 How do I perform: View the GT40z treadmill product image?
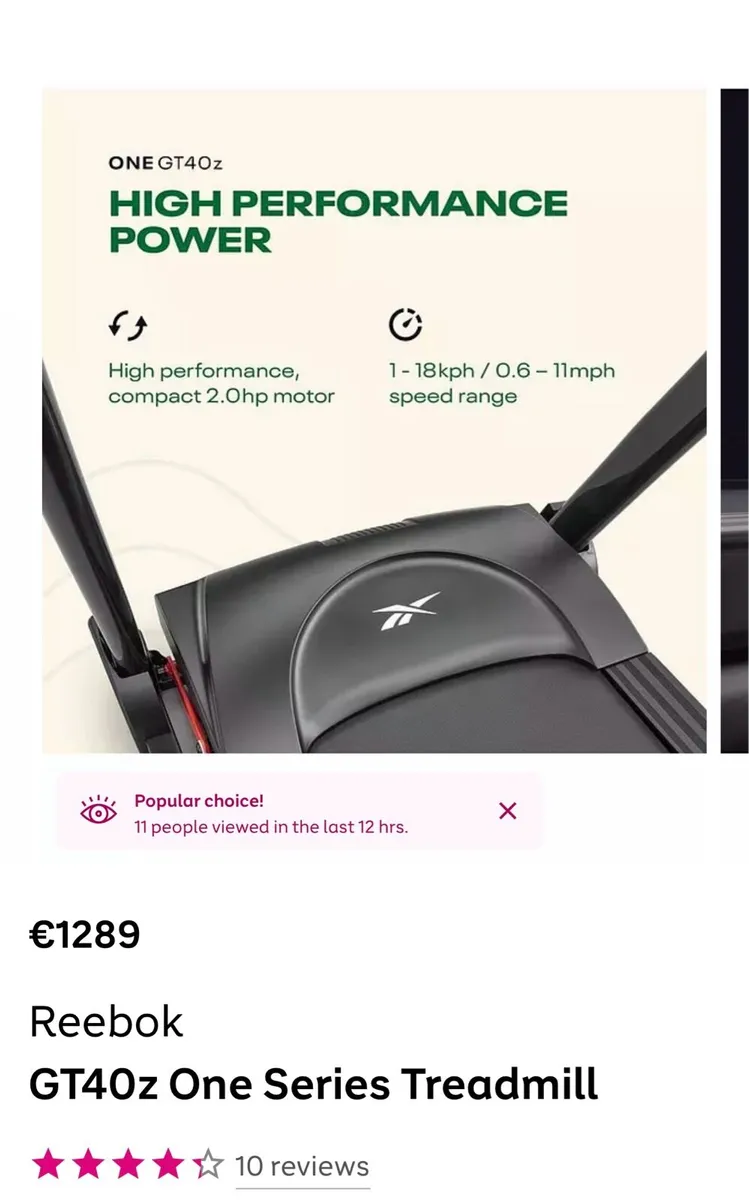[x=374, y=420]
